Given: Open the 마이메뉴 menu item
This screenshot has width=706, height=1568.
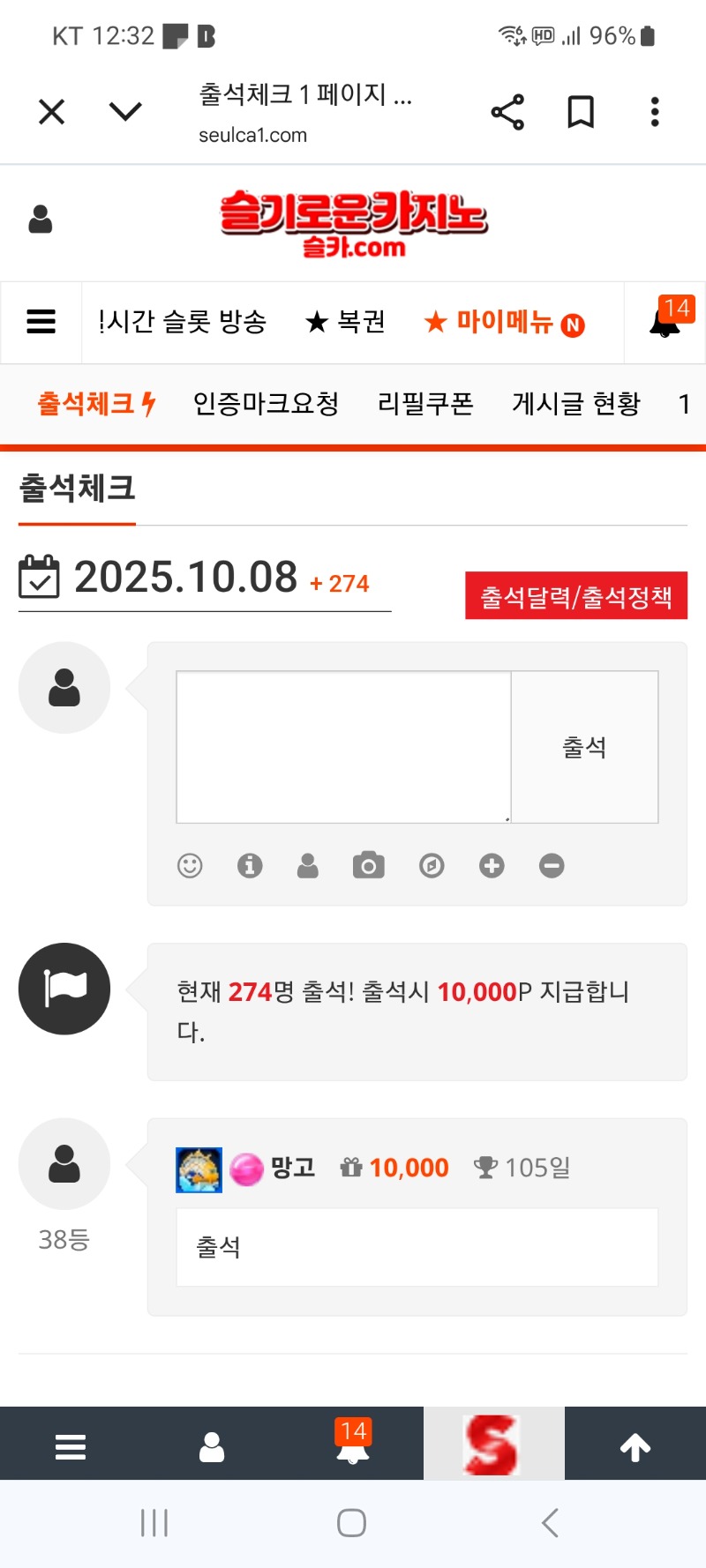Looking at the screenshot, I should 504,323.
